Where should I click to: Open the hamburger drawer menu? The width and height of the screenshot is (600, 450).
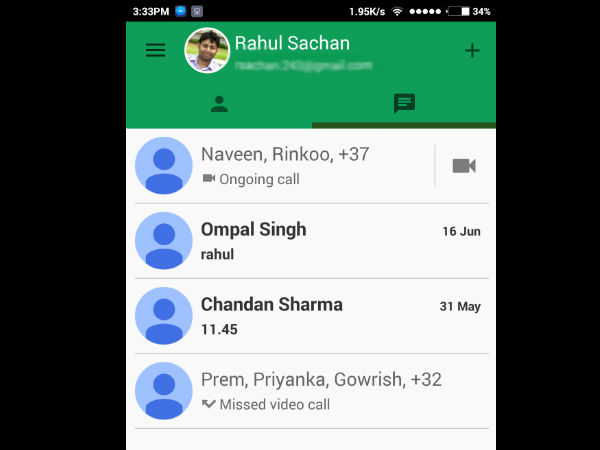[155, 51]
